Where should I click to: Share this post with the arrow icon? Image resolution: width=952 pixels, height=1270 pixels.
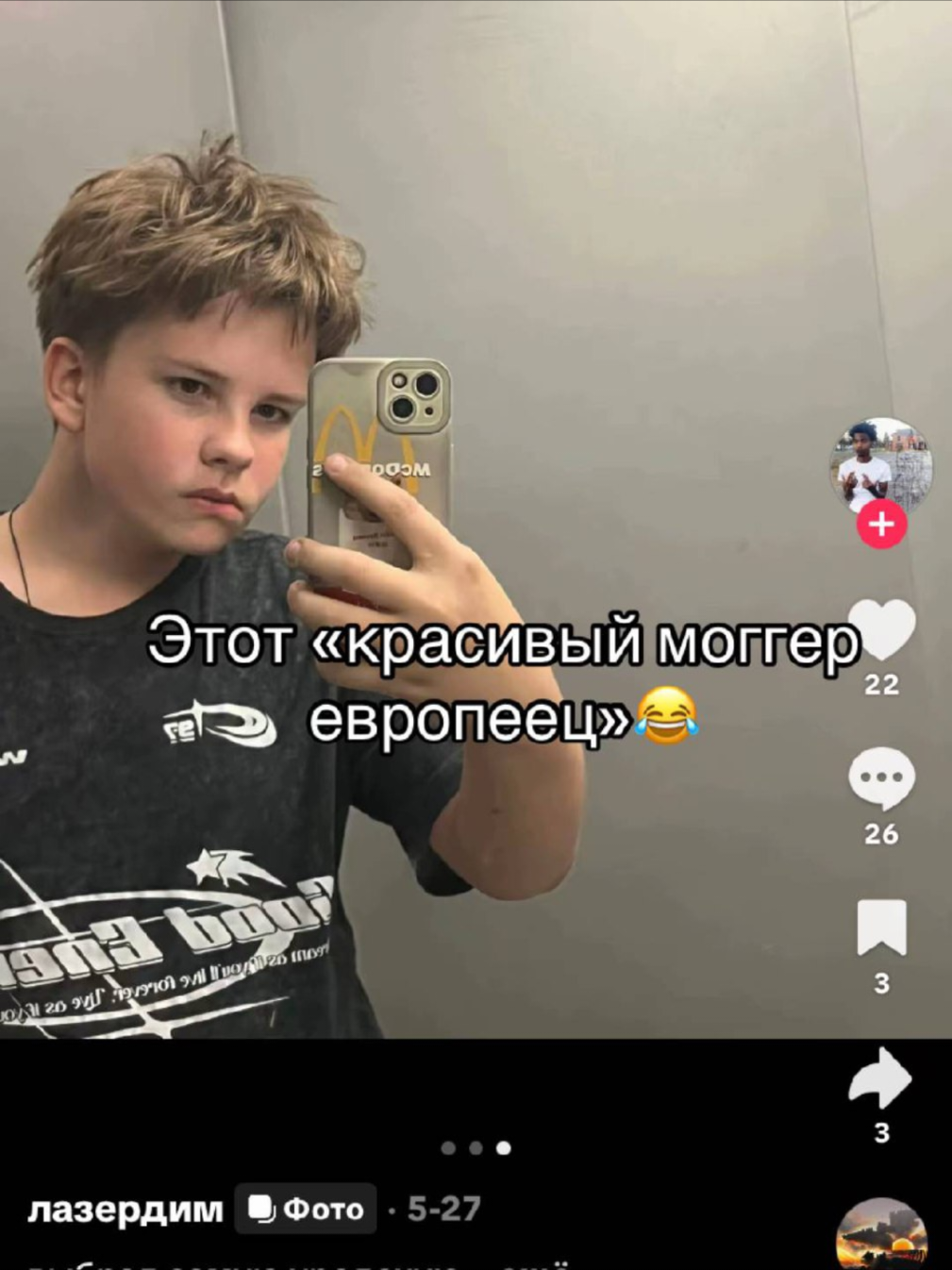point(879,1078)
